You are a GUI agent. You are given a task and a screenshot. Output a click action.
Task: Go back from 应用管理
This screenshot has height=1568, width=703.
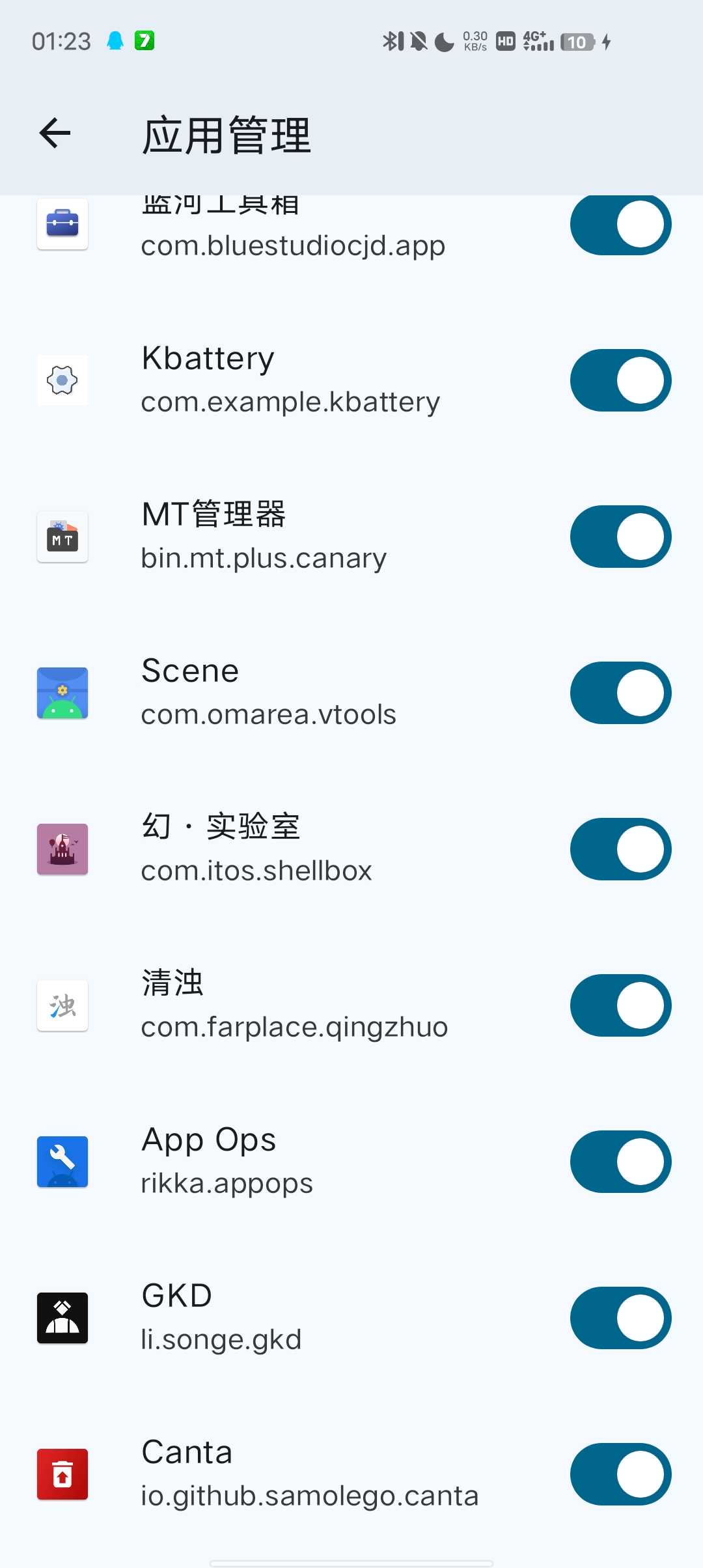55,133
